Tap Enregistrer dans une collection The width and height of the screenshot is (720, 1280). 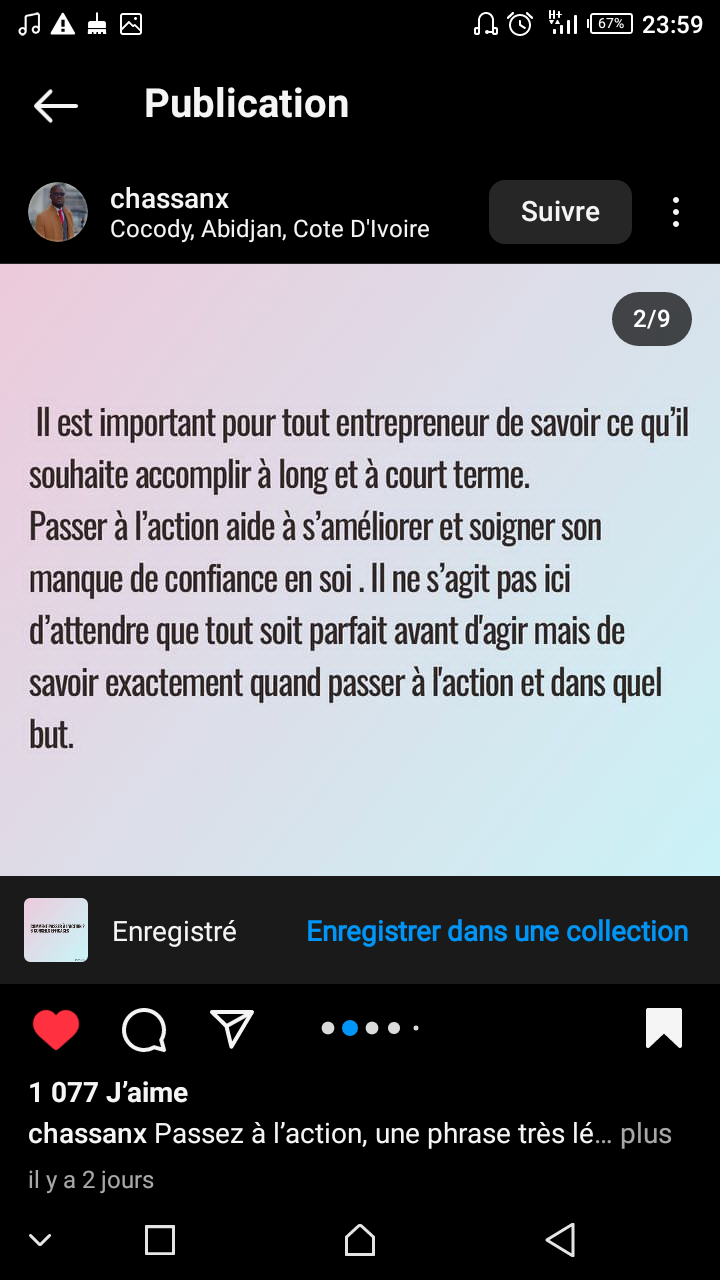[x=497, y=931]
